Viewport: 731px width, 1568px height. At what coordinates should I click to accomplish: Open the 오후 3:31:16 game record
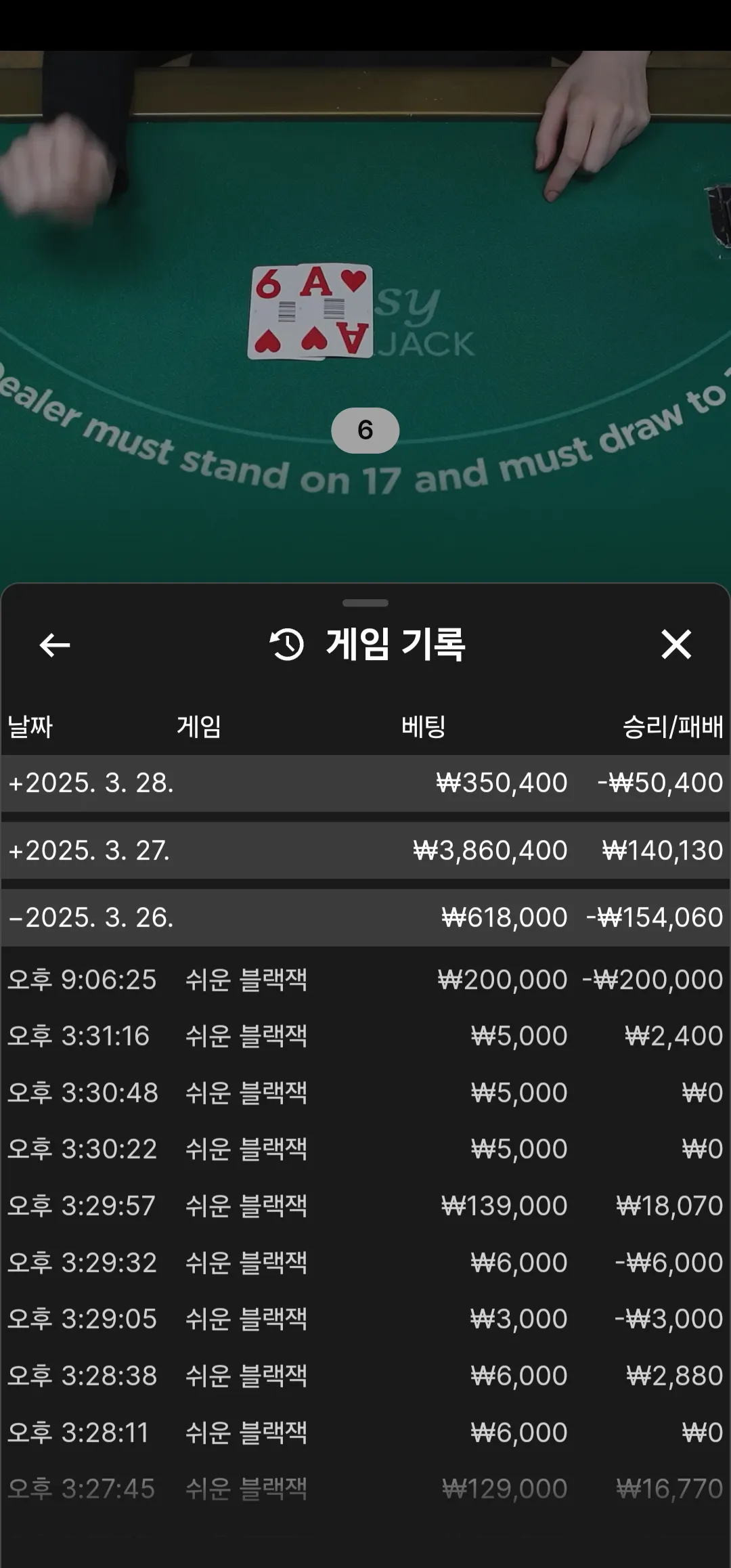tap(365, 1036)
